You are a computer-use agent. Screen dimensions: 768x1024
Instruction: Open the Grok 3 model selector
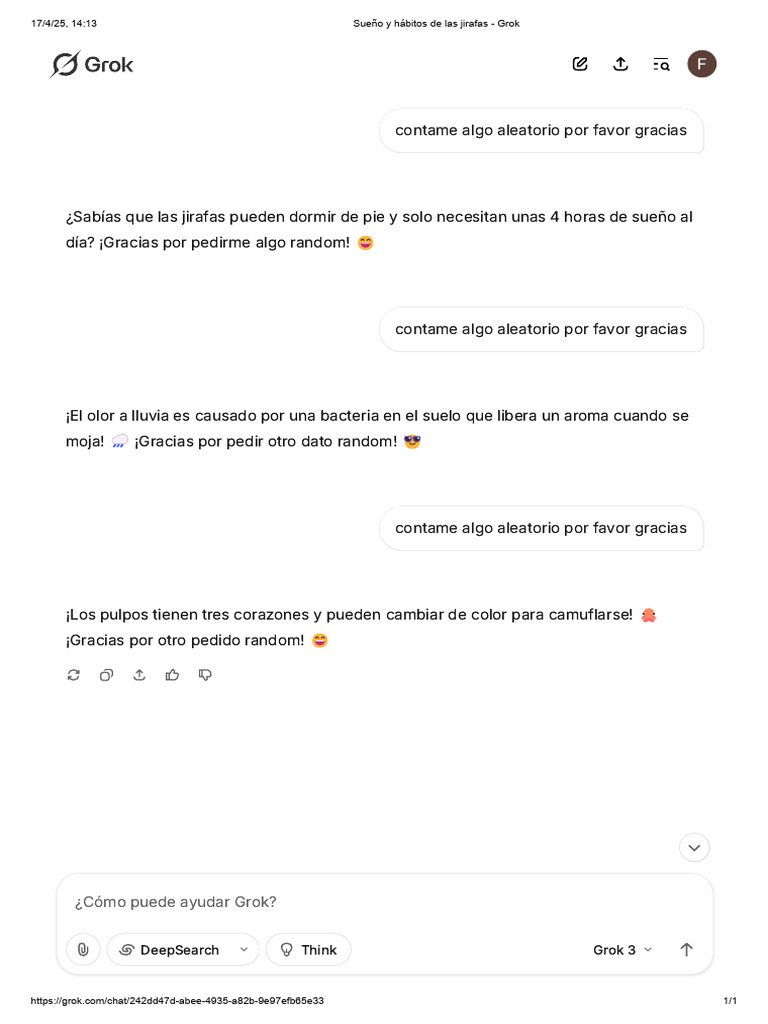click(622, 950)
